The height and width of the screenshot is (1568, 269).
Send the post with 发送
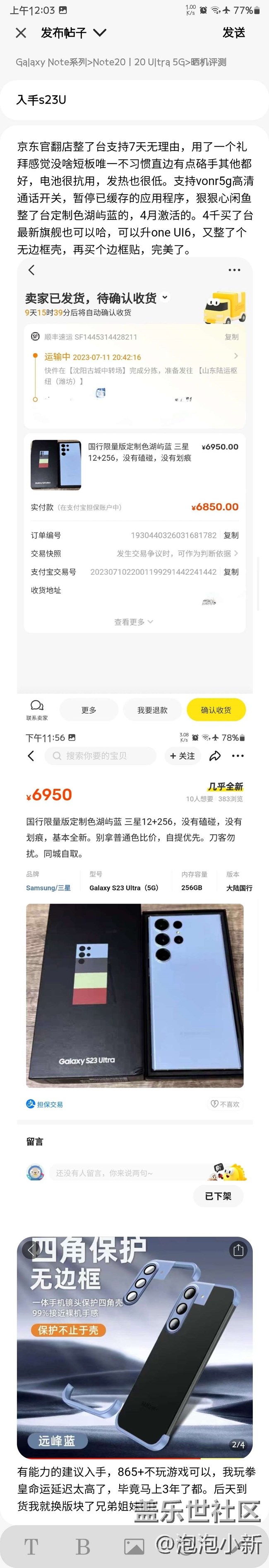tap(234, 33)
